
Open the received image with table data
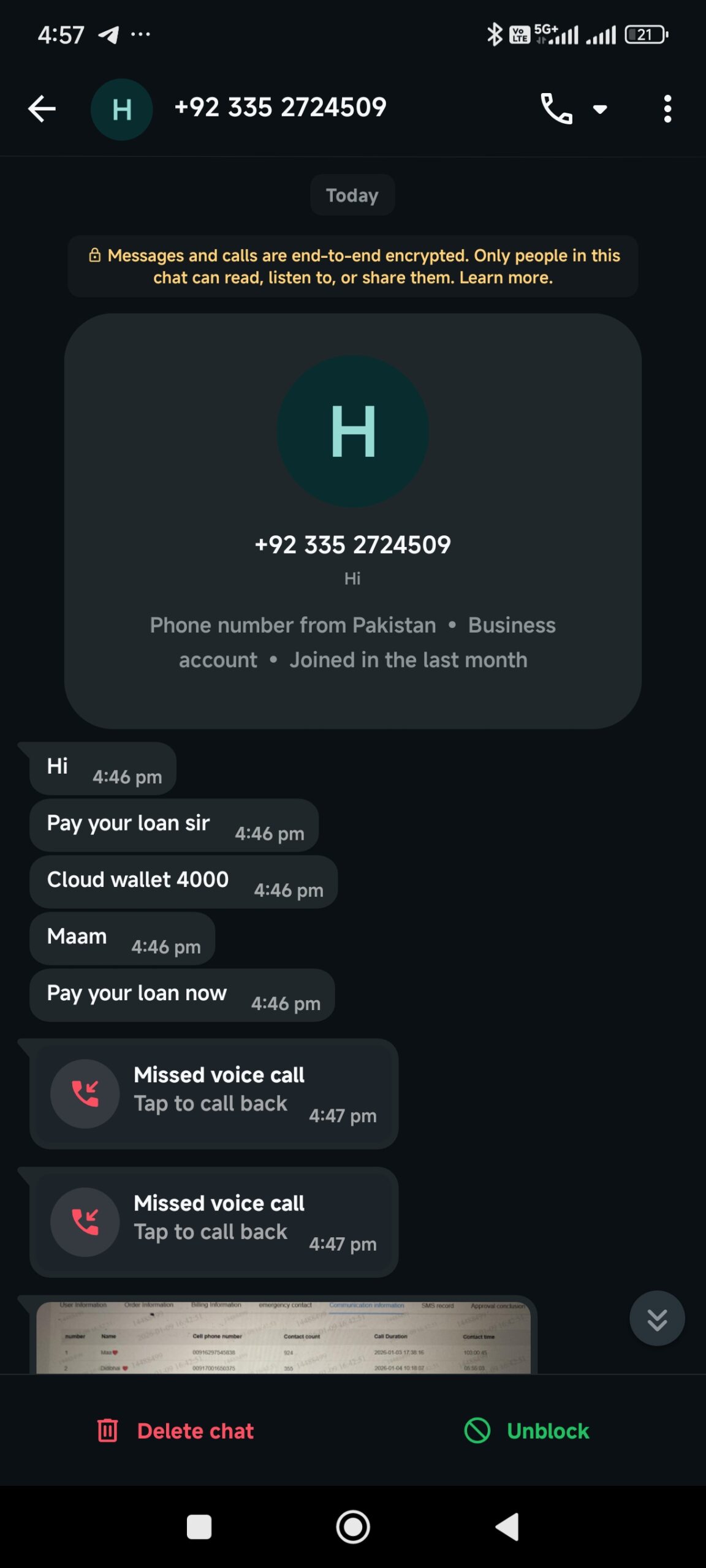[x=283, y=1336]
